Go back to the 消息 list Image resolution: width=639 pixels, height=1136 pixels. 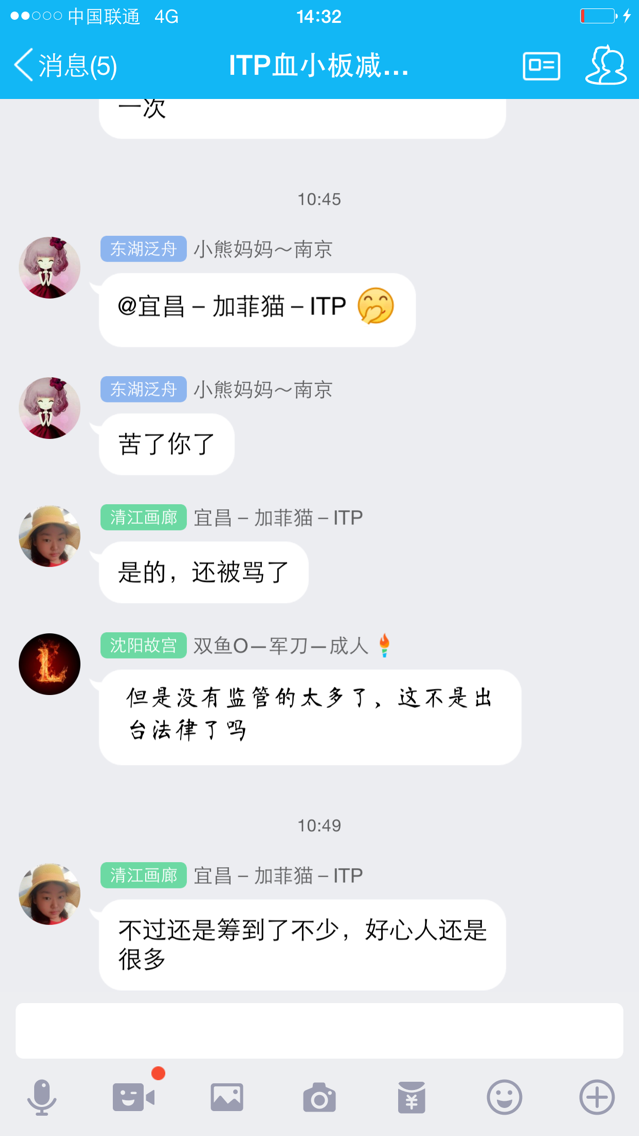(64, 67)
